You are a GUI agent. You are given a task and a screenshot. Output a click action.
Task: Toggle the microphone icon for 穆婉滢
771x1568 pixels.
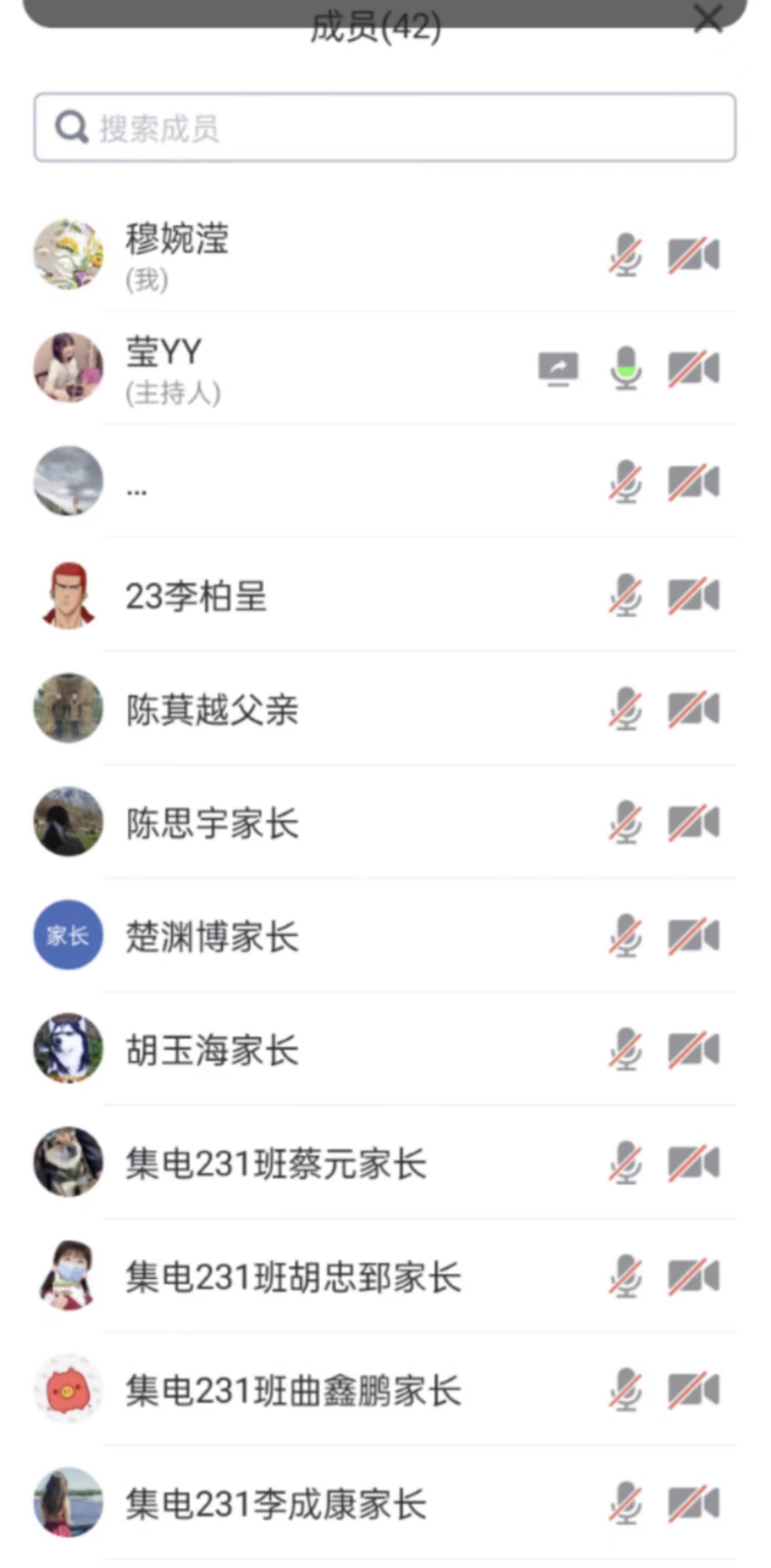(626, 254)
